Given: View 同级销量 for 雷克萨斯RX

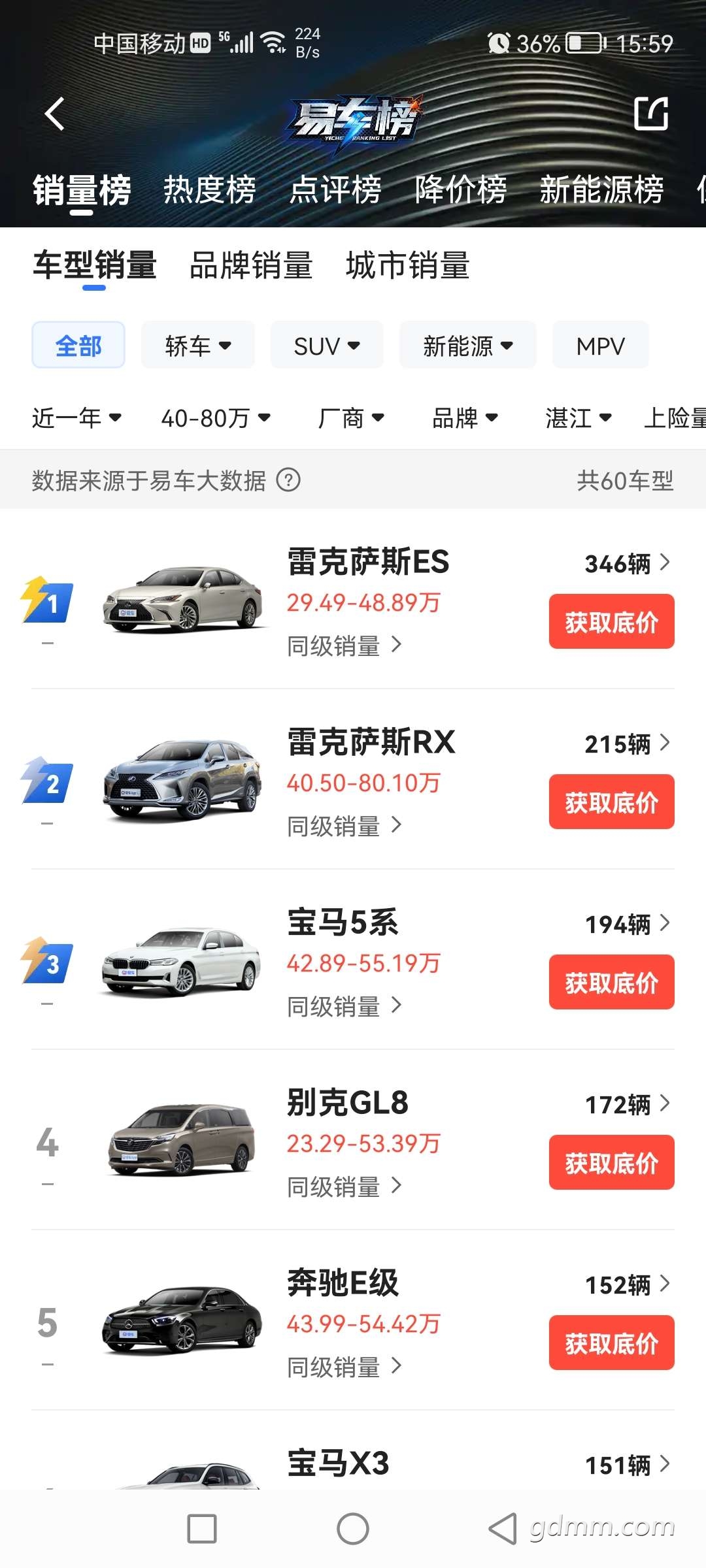Looking at the screenshot, I should [345, 826].
